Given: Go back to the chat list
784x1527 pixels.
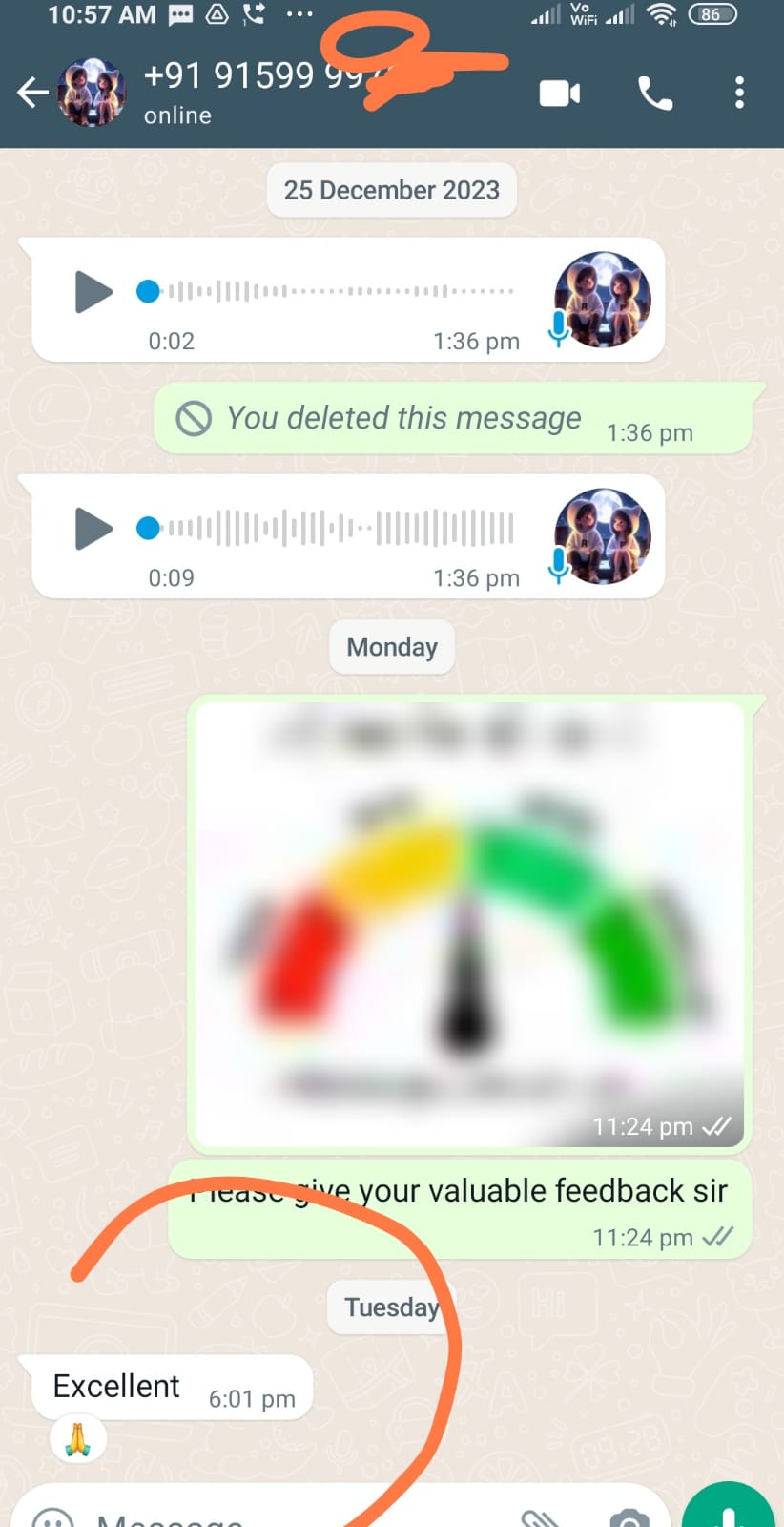Looking at the screenshot, I should click(32, 93).
